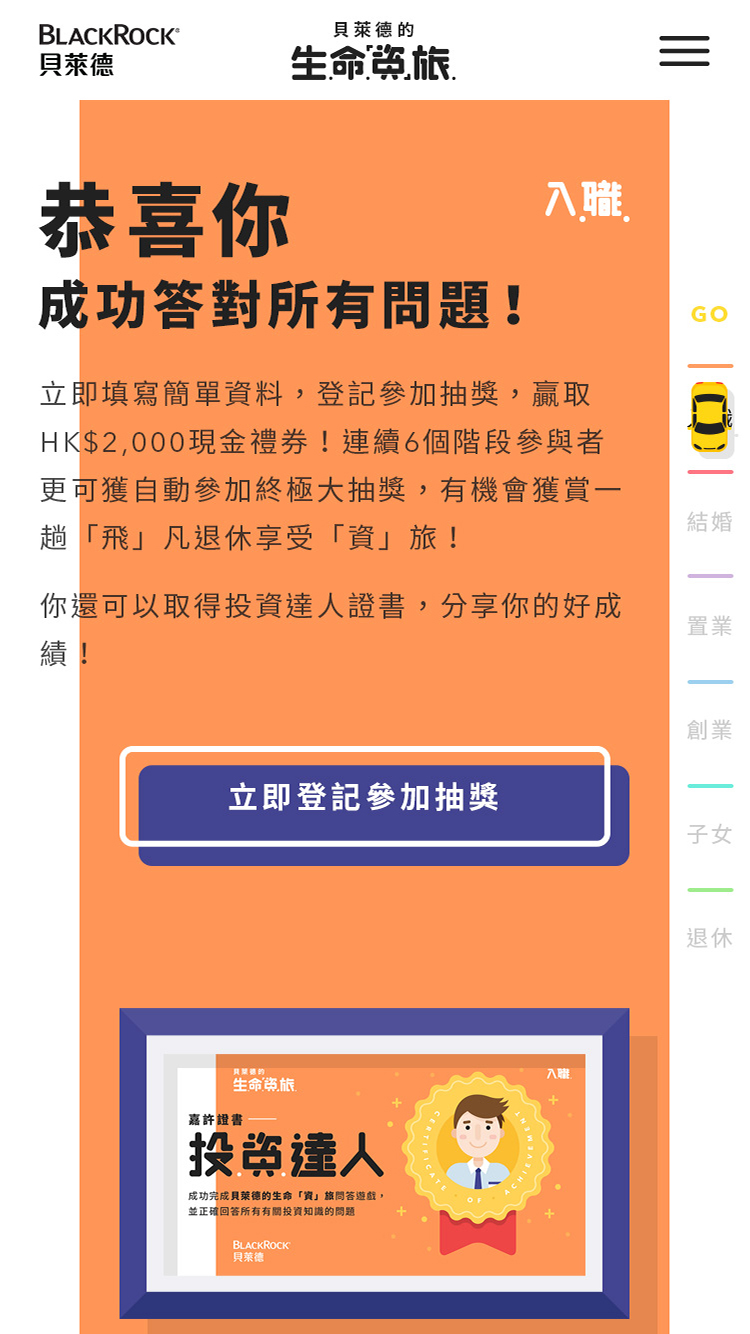Select the 置業 stage

(x=709, y=626)
